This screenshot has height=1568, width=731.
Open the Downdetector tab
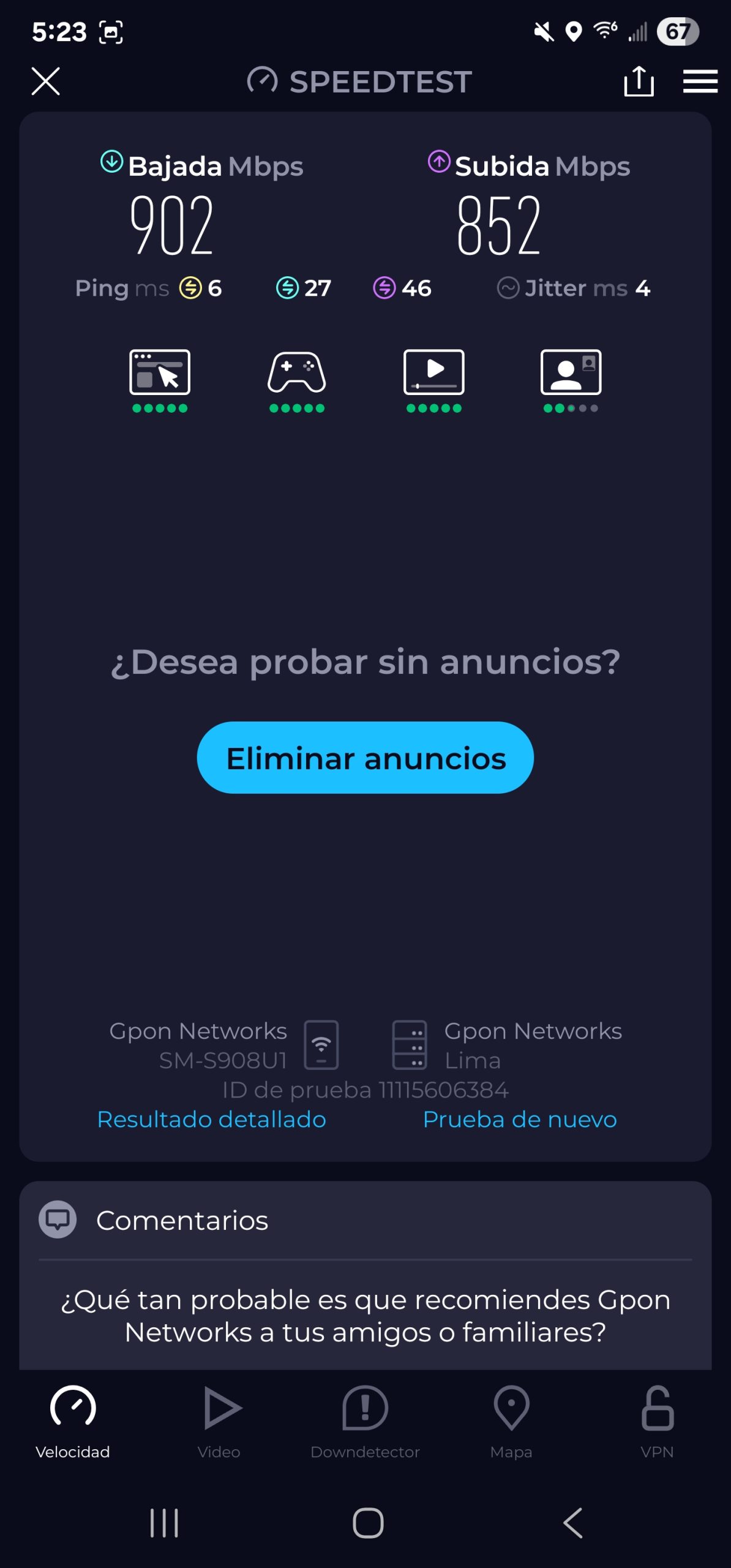point(365,1421)
